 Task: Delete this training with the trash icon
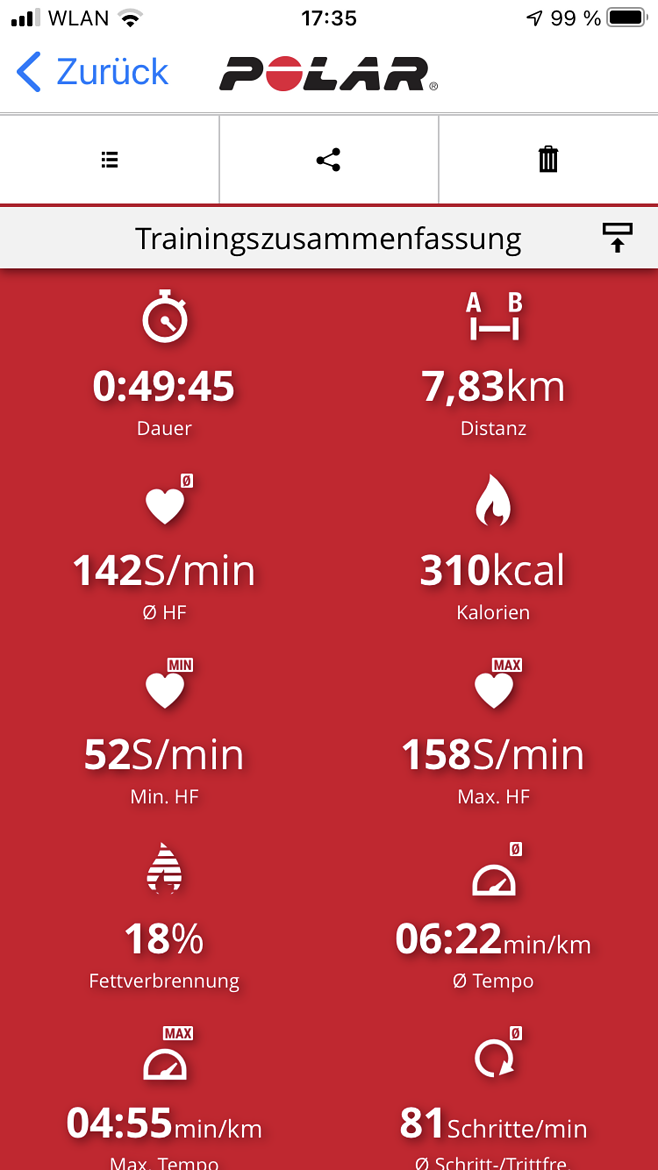pyautogui.click(x=548, y=160)
